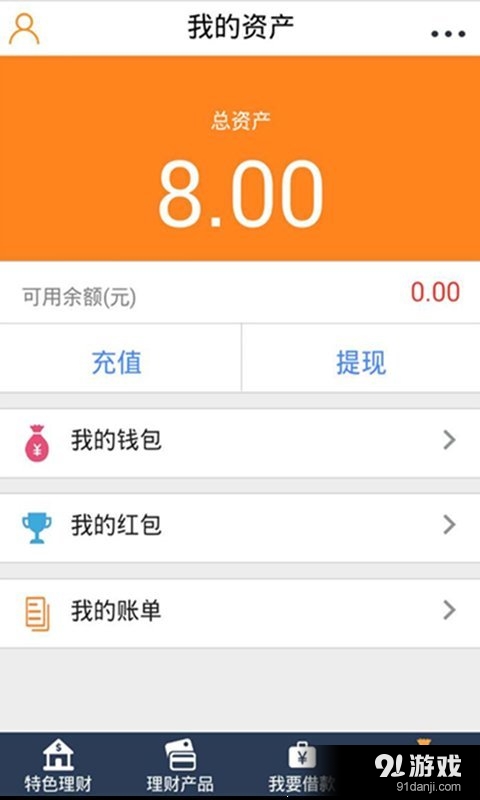This screenshot has width=480, height=800.
Task: Open the profile icon in header
Action: [x=24, y=29]
